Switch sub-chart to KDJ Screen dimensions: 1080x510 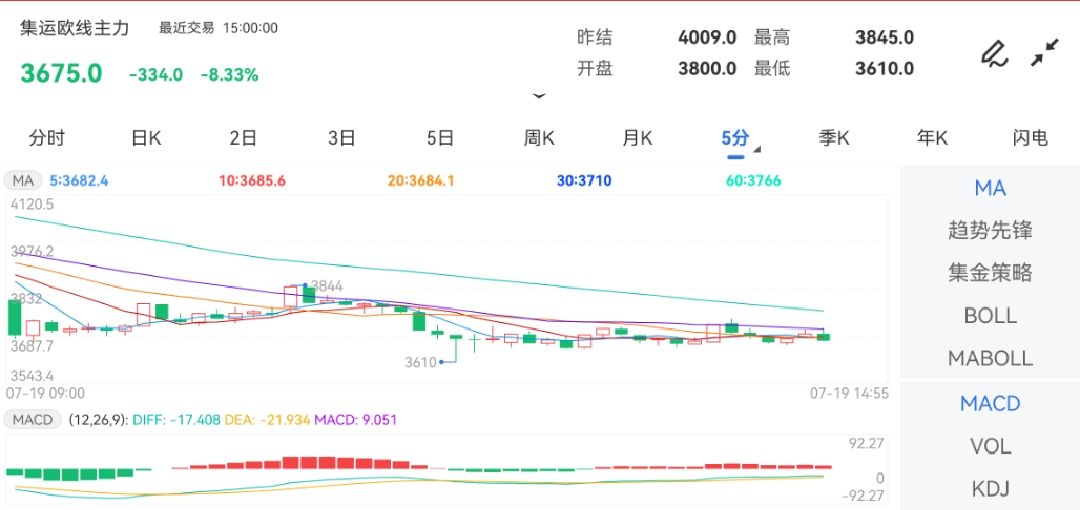point(990,488)
